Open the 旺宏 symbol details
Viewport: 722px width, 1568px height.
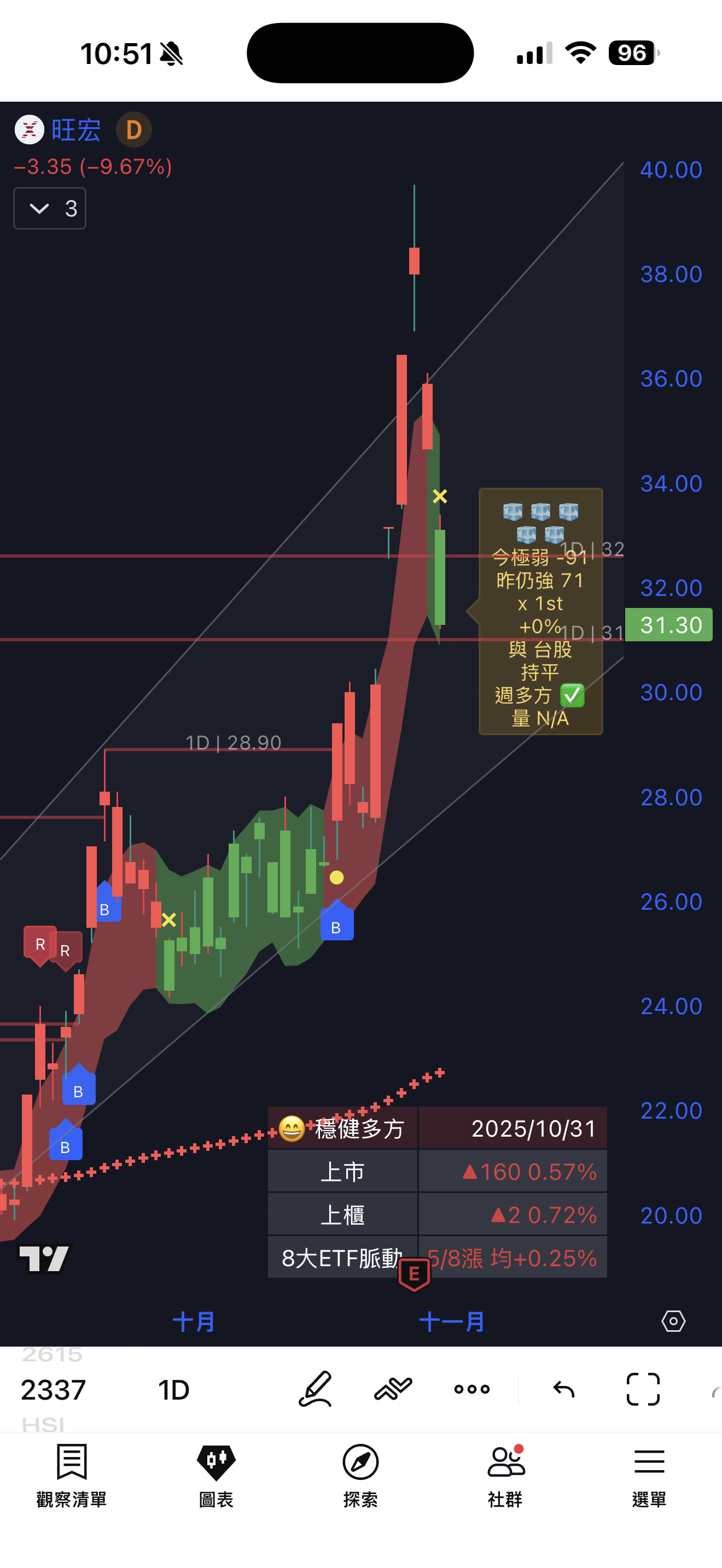tap(75, 130)
